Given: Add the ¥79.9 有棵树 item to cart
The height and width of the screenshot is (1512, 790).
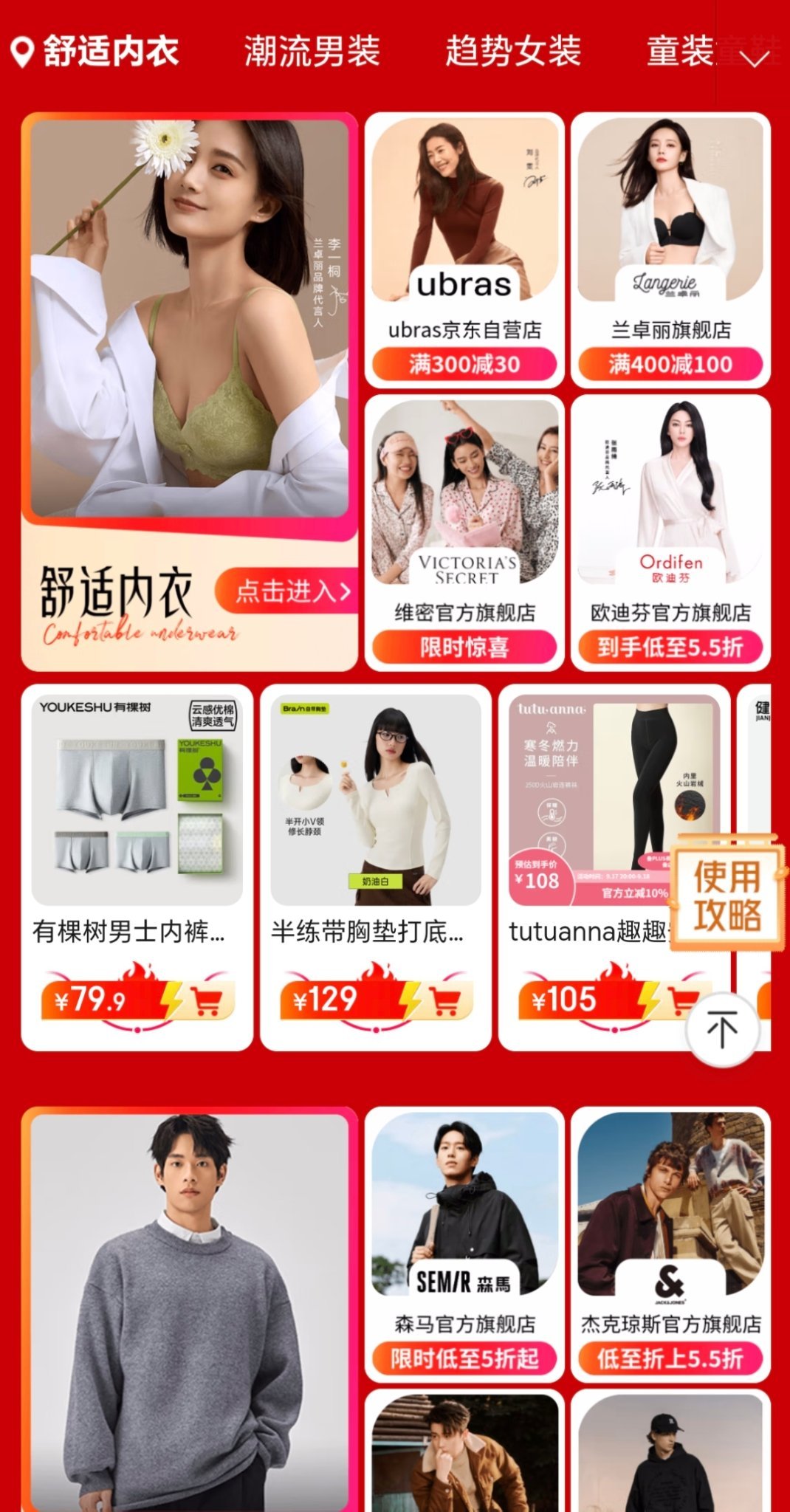Looking at the screenshot, I should pyautogui.click(x=206, y=1001).
